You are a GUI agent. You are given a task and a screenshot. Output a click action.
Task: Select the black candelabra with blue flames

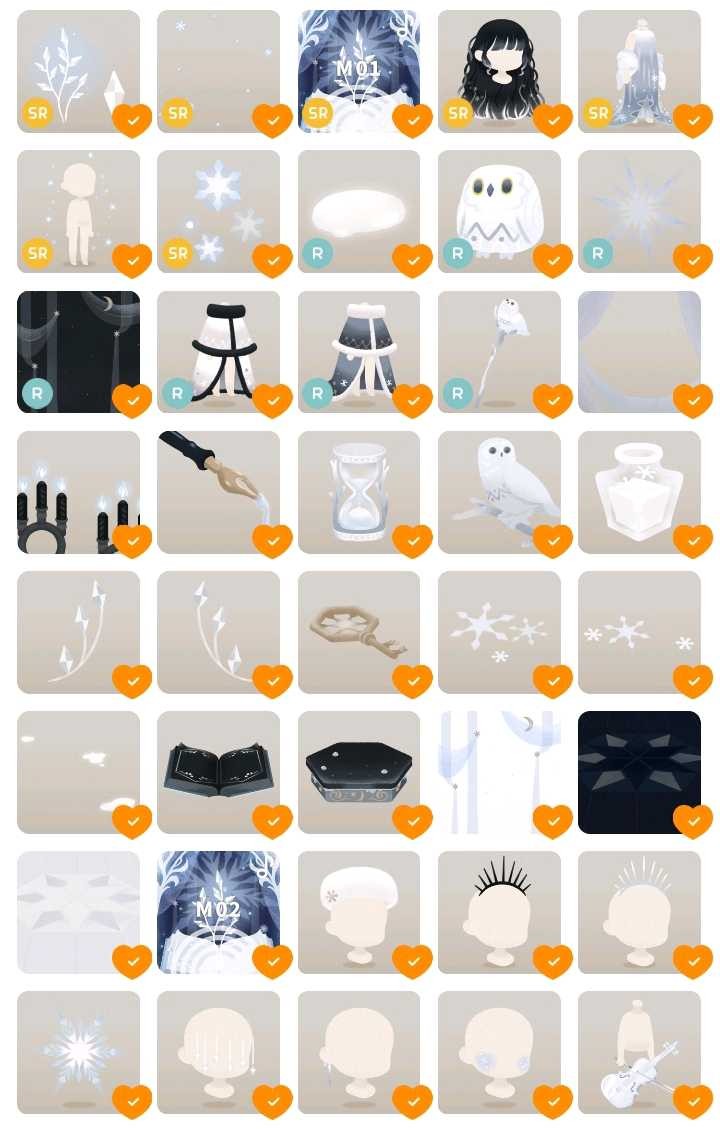pyautogui.click(x=78, y=491)
